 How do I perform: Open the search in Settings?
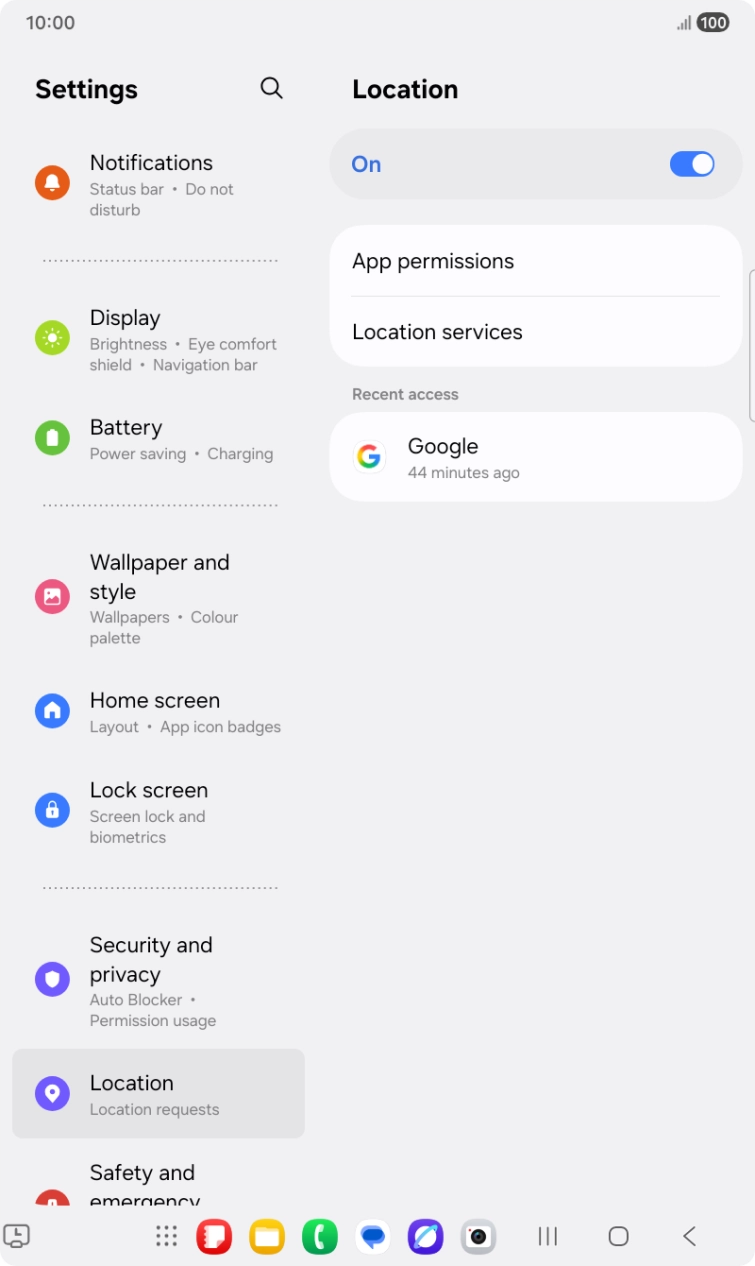(271, 88)
